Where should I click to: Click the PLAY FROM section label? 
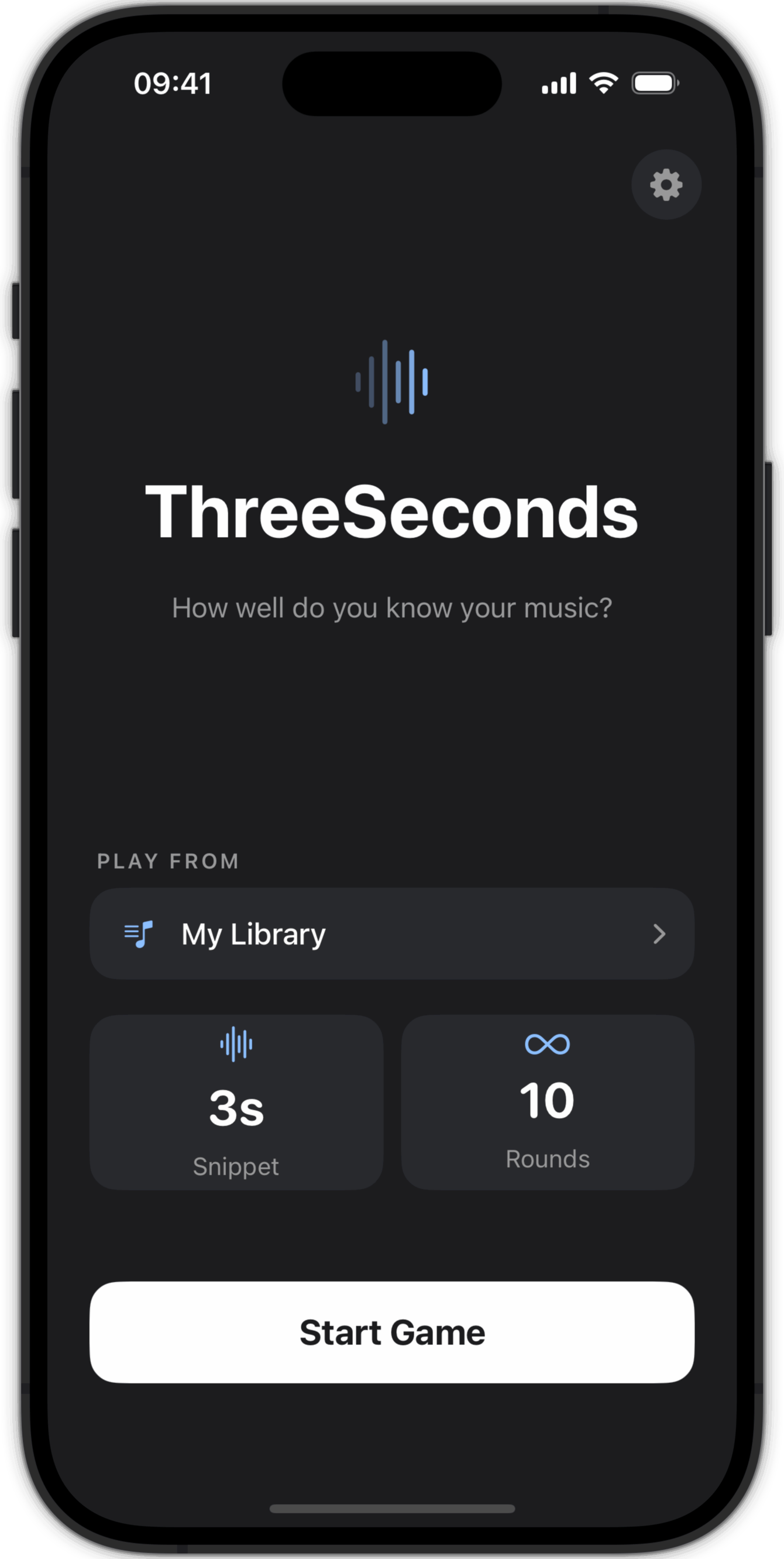pos(167,862)
